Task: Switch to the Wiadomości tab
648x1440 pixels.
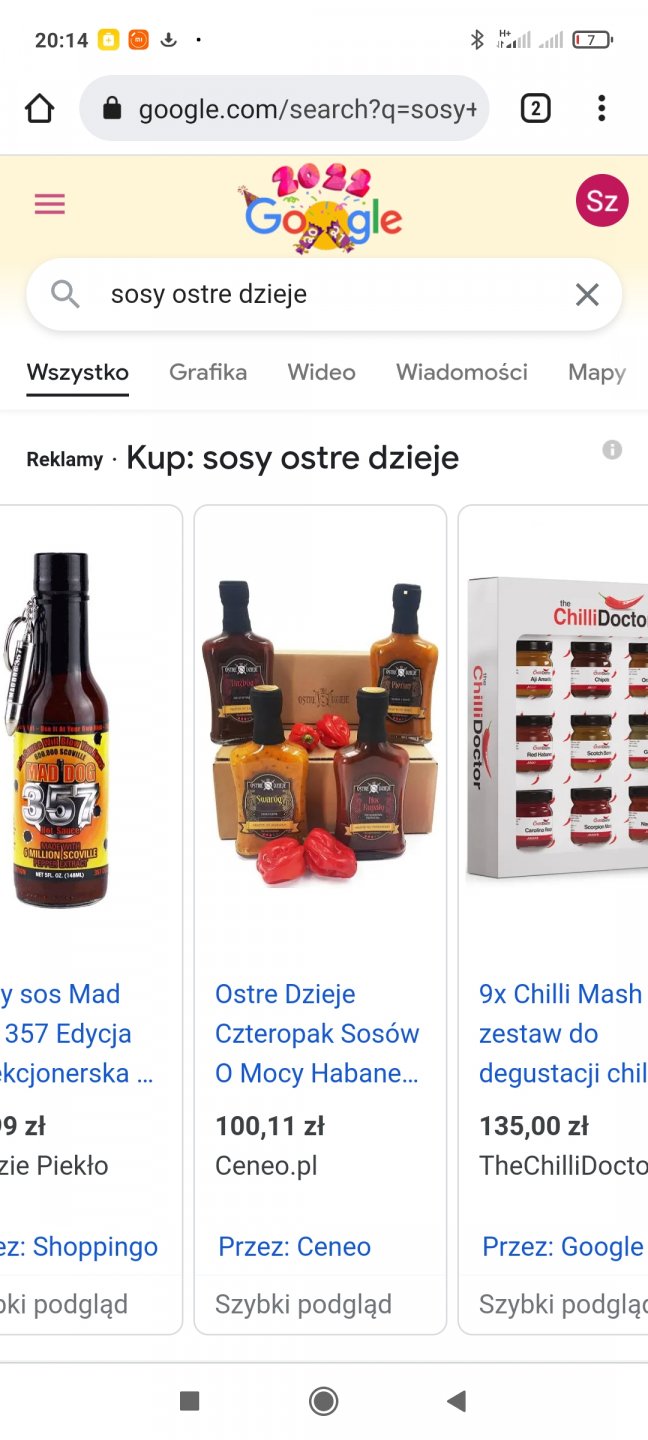Action: pyautogui.click(x=461, y=372)
